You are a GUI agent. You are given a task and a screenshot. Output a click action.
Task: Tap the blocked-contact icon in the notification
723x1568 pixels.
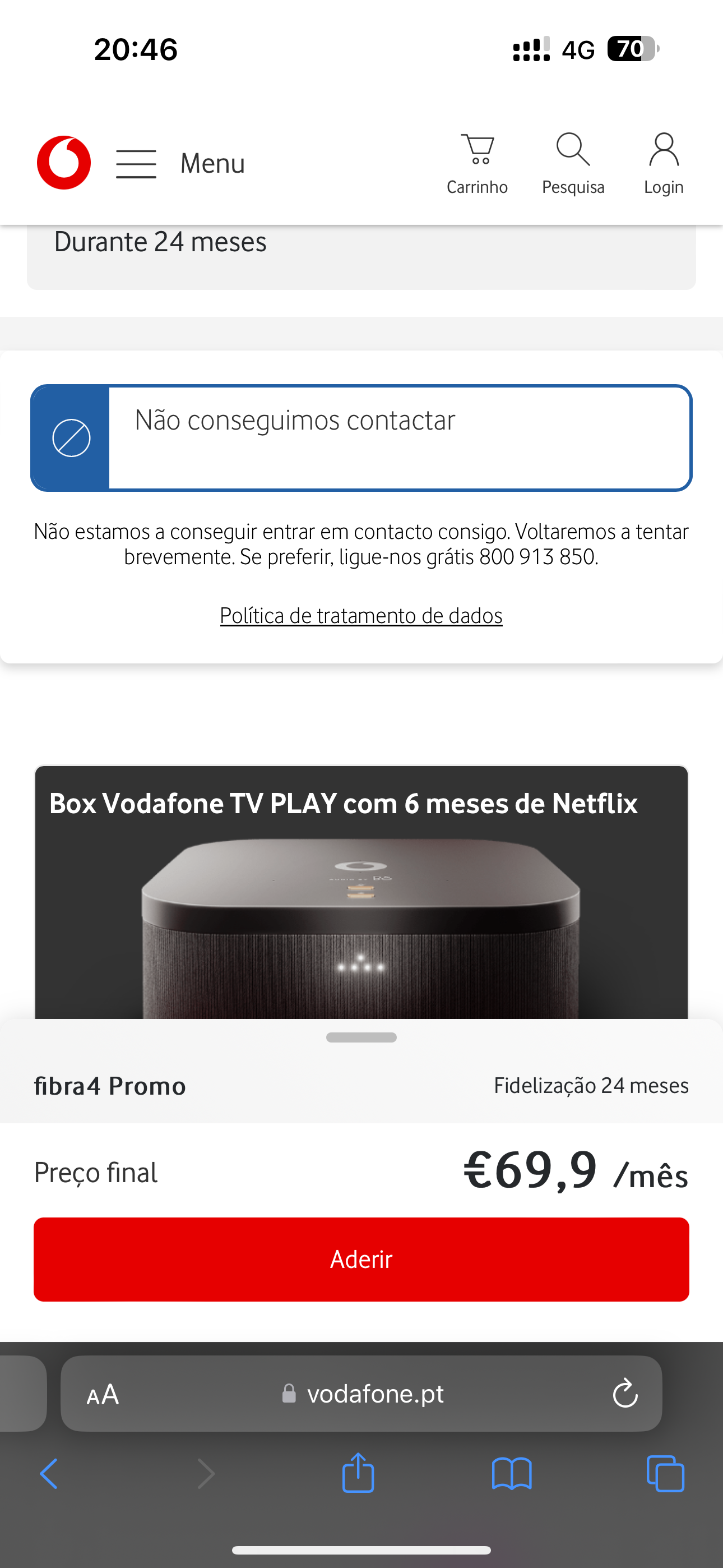pos(70,436)
